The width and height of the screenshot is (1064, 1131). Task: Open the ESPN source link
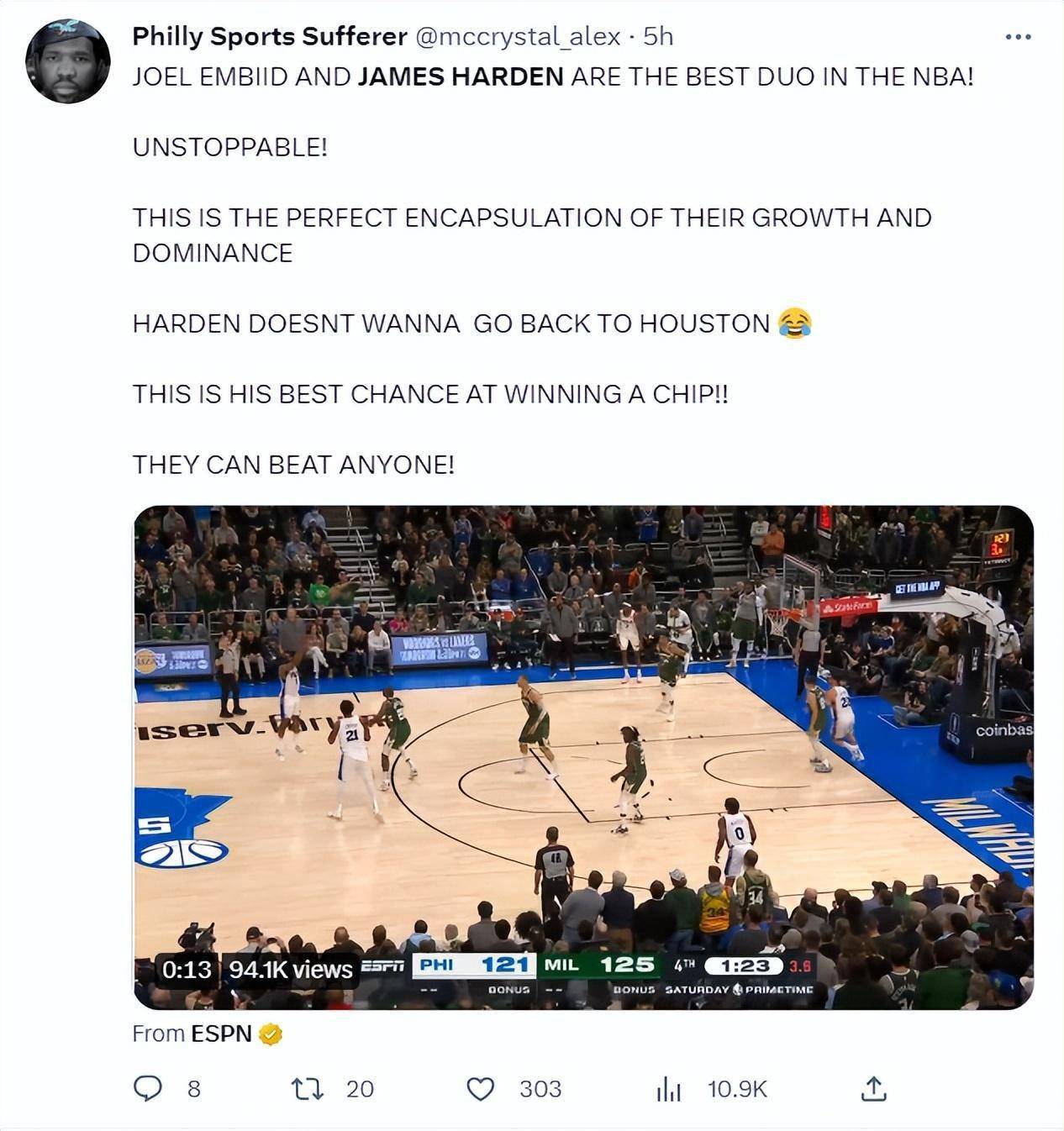point(222,1034)
